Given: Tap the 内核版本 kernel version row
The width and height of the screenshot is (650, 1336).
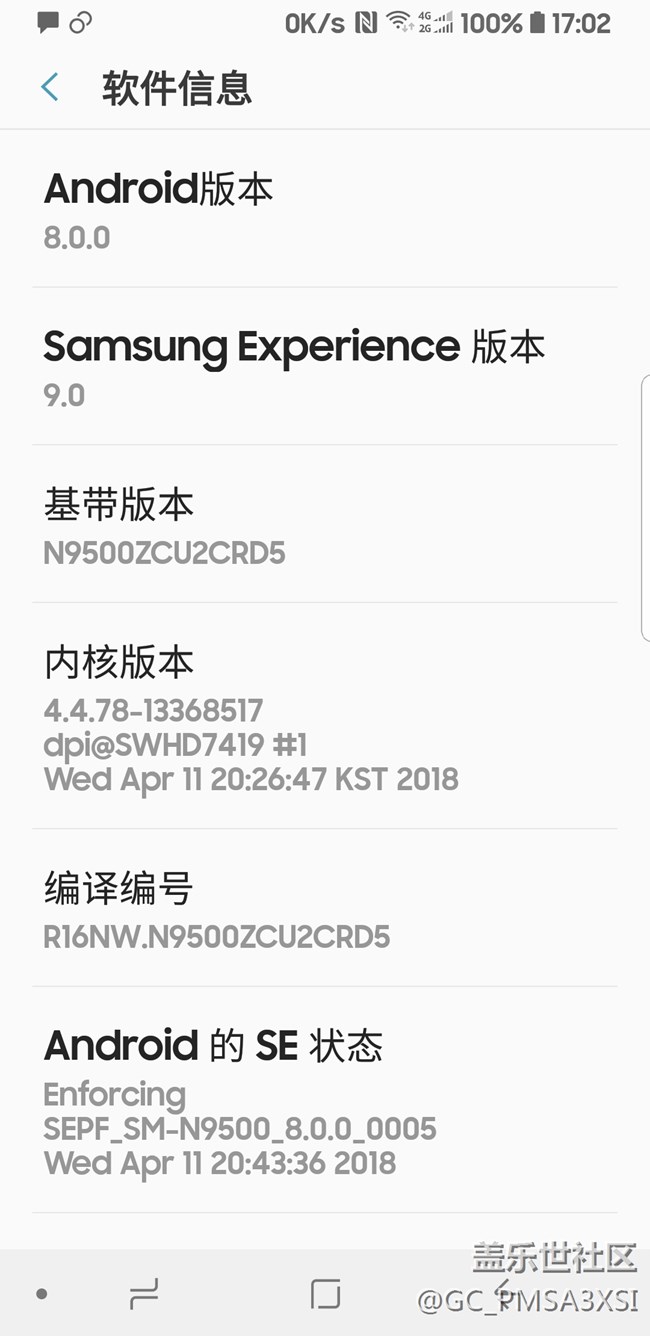Looking at the screenshot, I should click(325, 716).
